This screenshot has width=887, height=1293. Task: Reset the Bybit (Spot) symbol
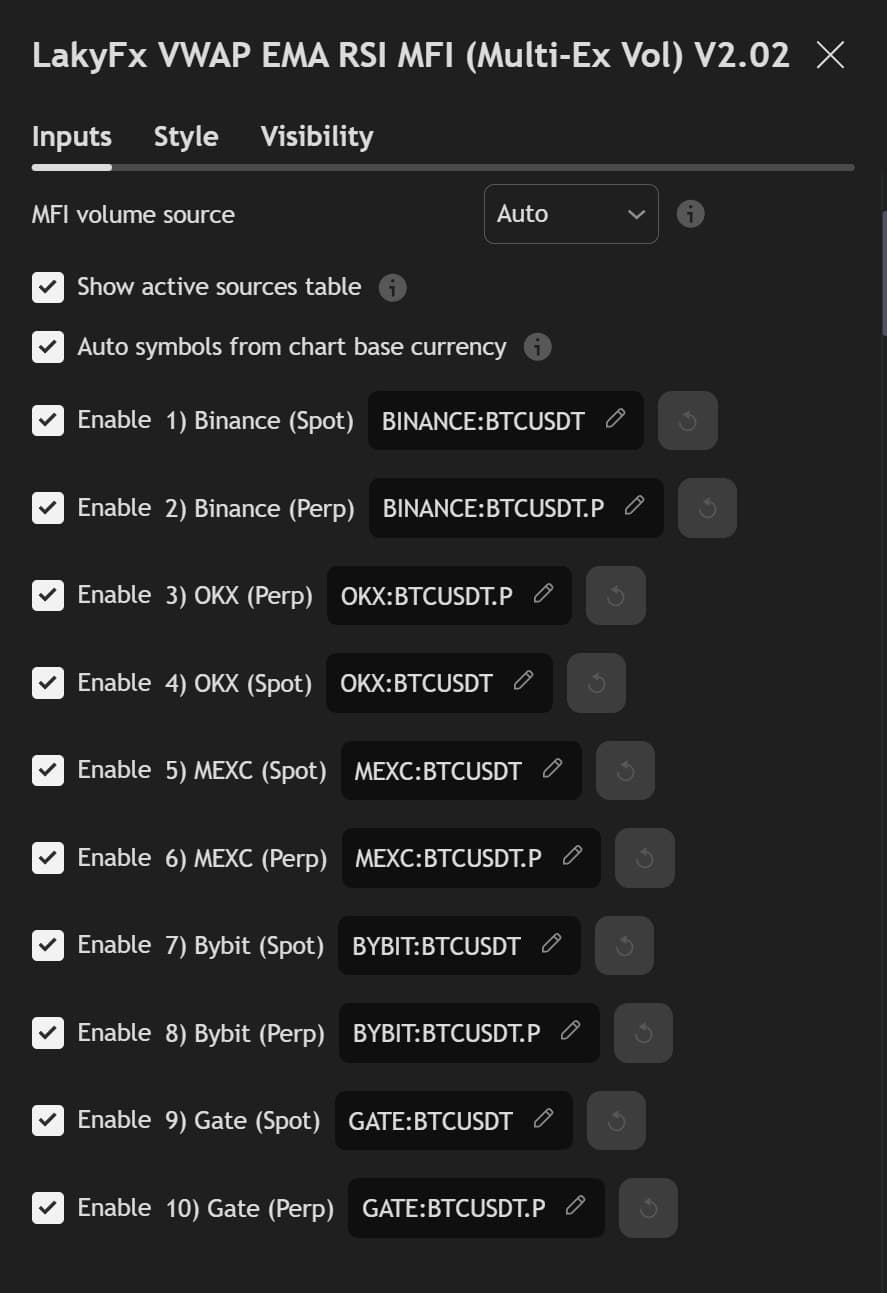pos(624,946)
